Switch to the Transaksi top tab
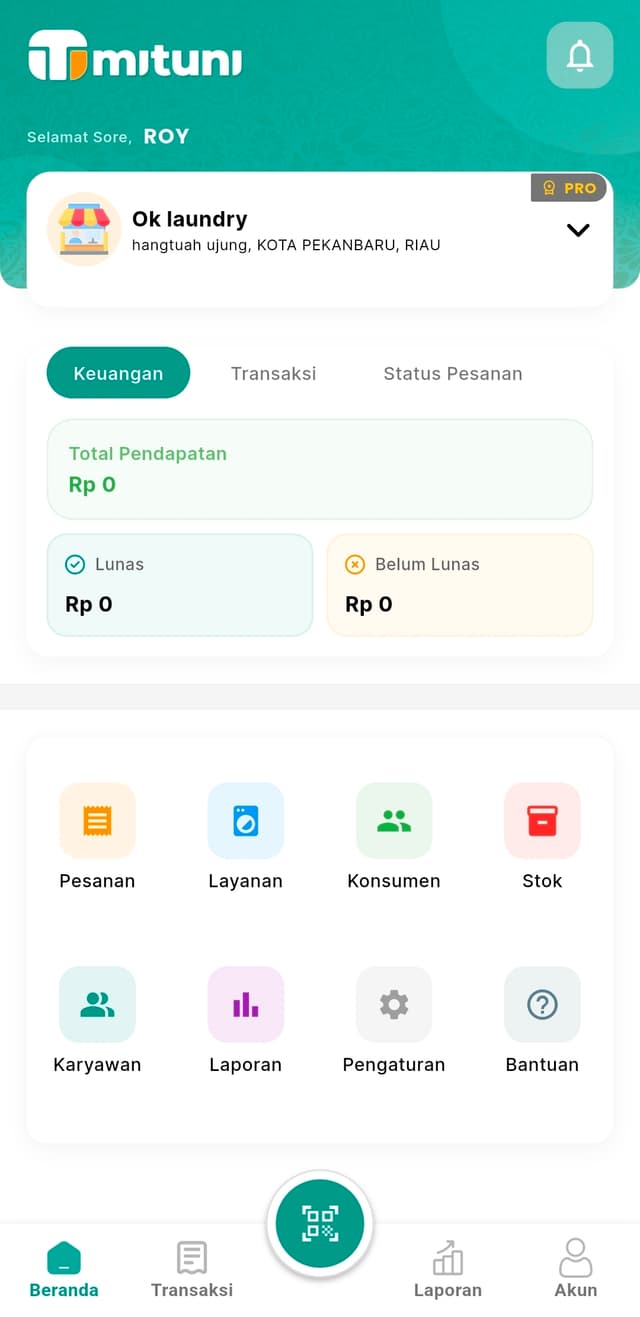The height and width of the screenshot is (1317, 640). coord(273,373)
